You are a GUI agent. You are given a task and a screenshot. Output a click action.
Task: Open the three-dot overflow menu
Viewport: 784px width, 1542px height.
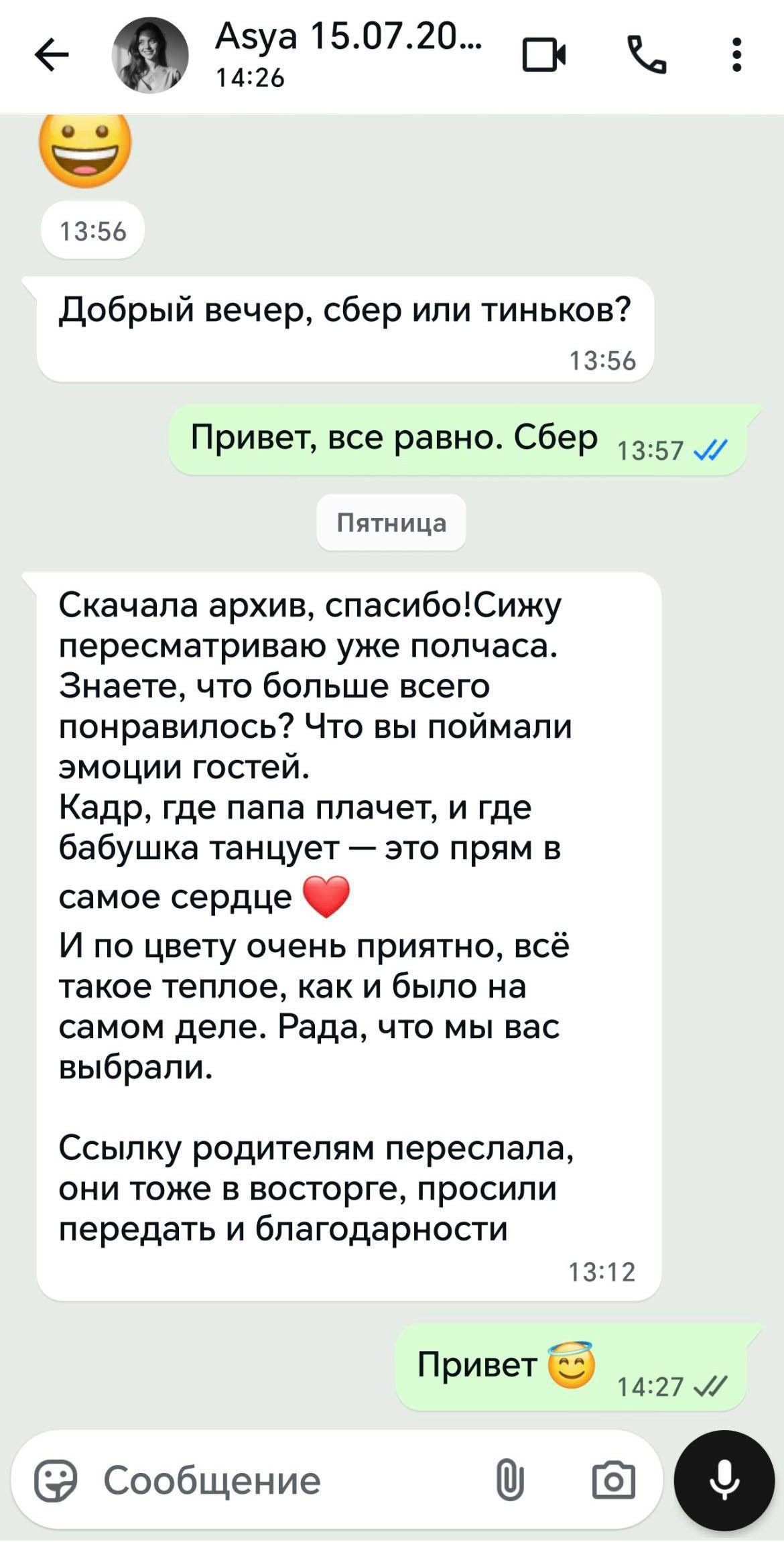point(736,55)
